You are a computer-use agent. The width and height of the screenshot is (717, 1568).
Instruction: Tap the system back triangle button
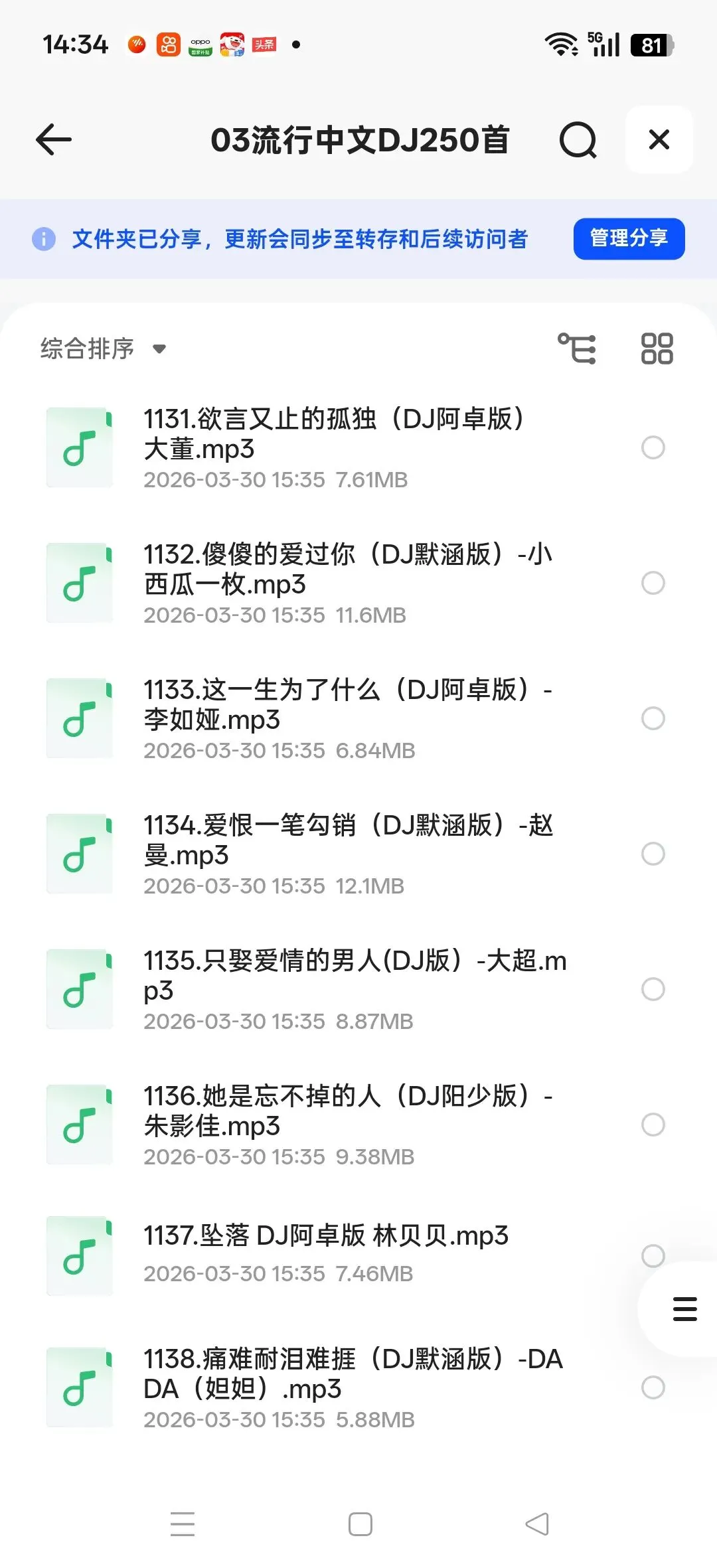click(537, 1524)
